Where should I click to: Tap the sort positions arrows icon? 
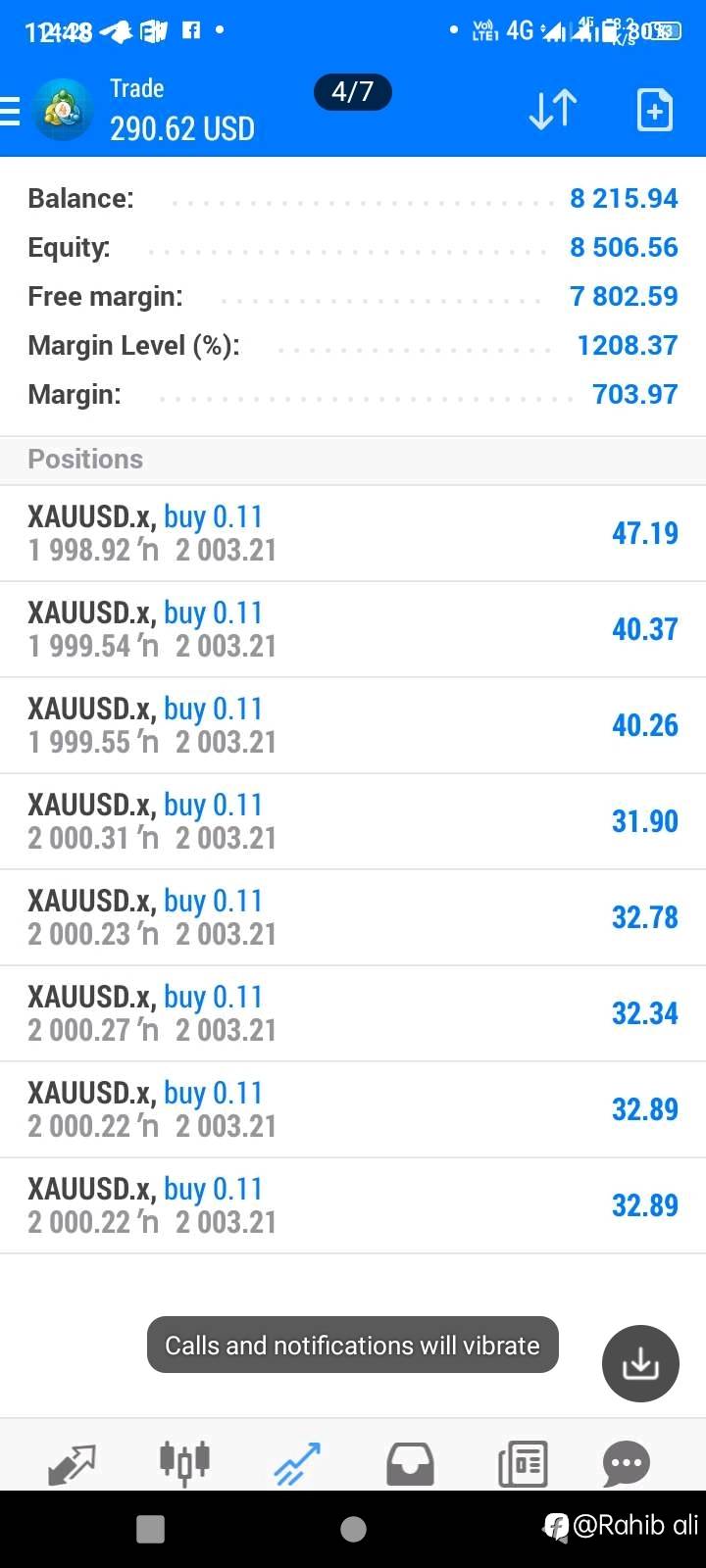[553, 110]
